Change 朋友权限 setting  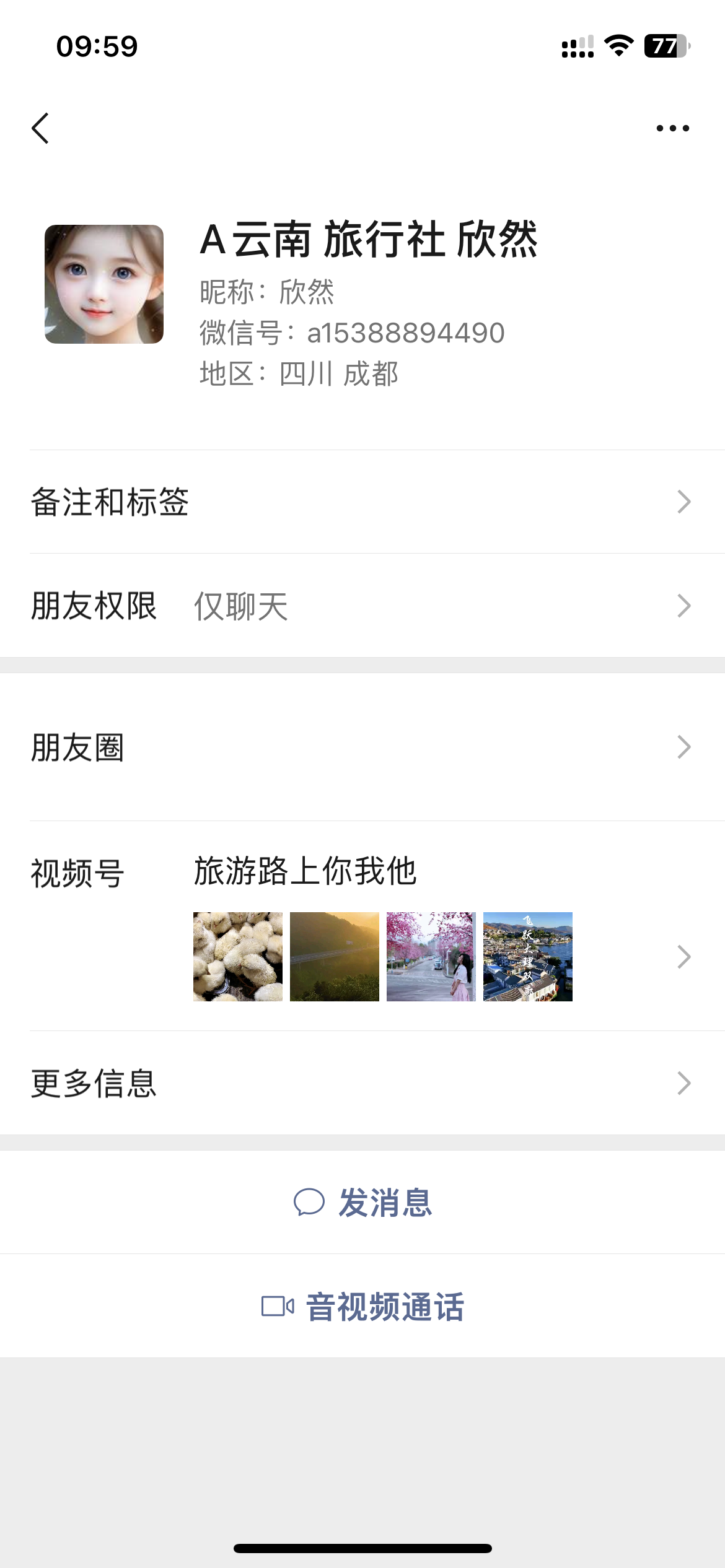click(362, 606)
